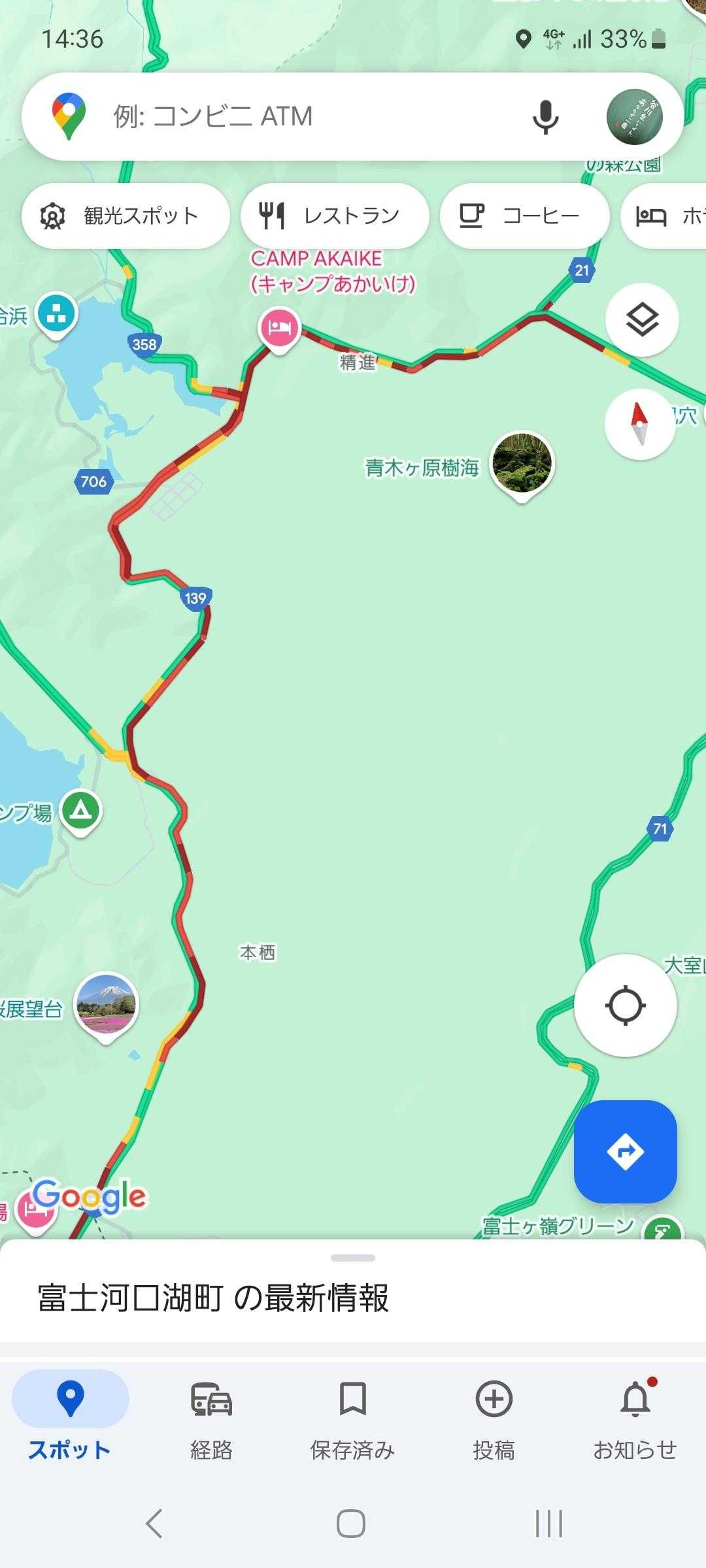
Task: Expand 富士河口湖町 の最新情報 panel
Action: click(x=353, y=1297)
